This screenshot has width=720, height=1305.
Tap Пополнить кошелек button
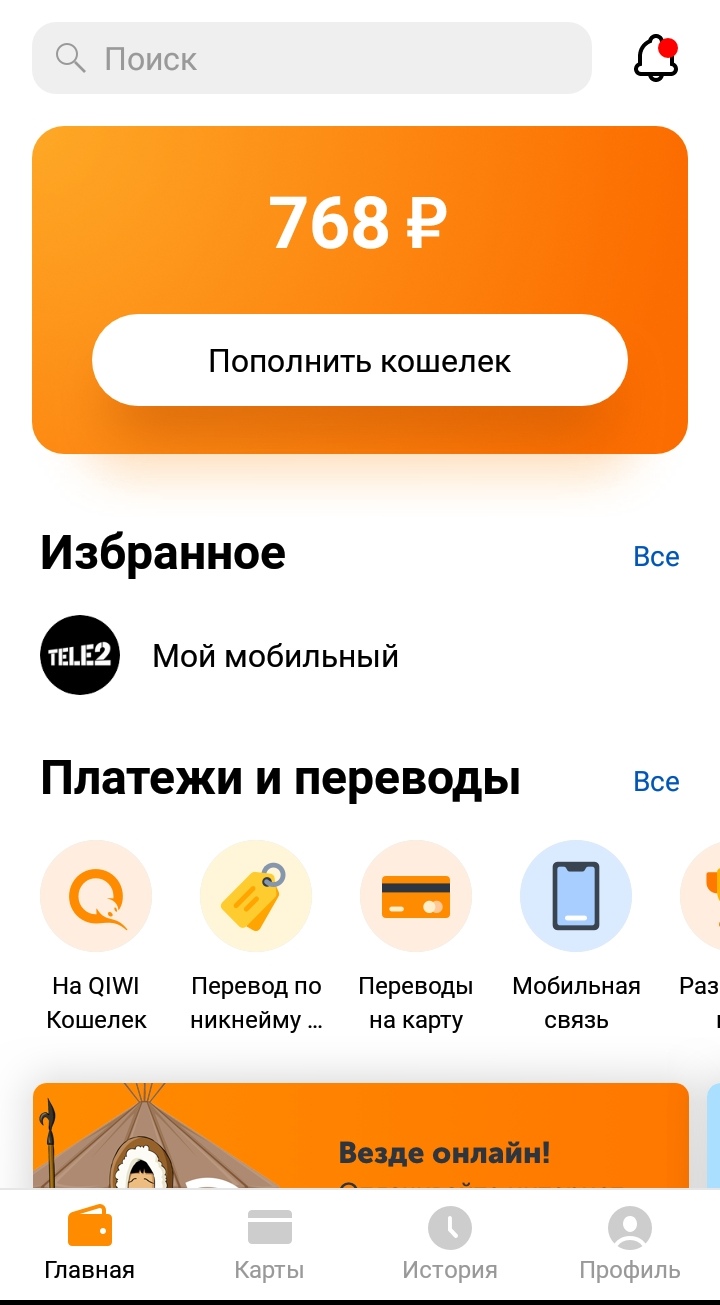(360, 360)
